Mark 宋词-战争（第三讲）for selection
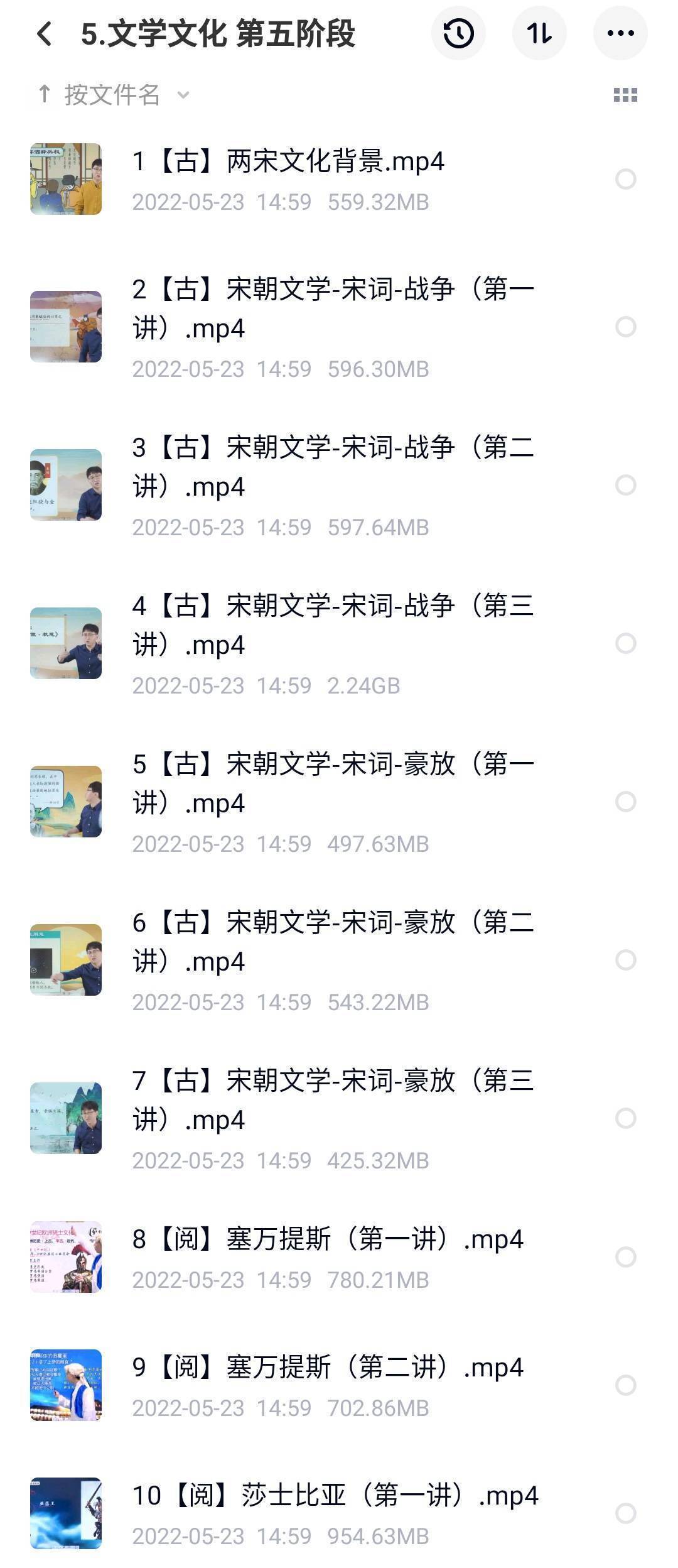Viewport: 678px width, 1568px height. (x=625, y=643)
